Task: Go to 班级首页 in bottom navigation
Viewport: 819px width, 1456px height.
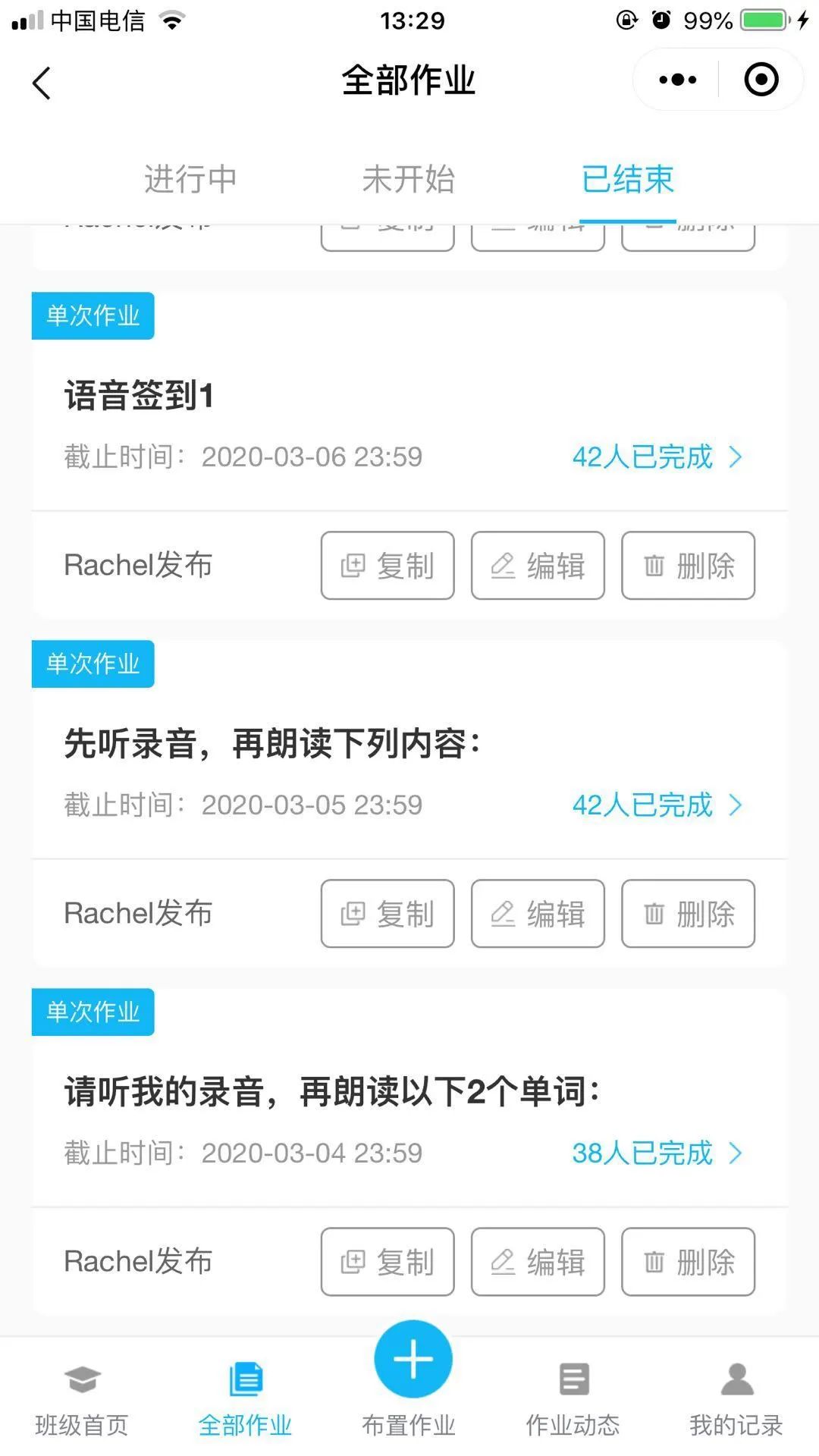Action: click(82, 1400)
